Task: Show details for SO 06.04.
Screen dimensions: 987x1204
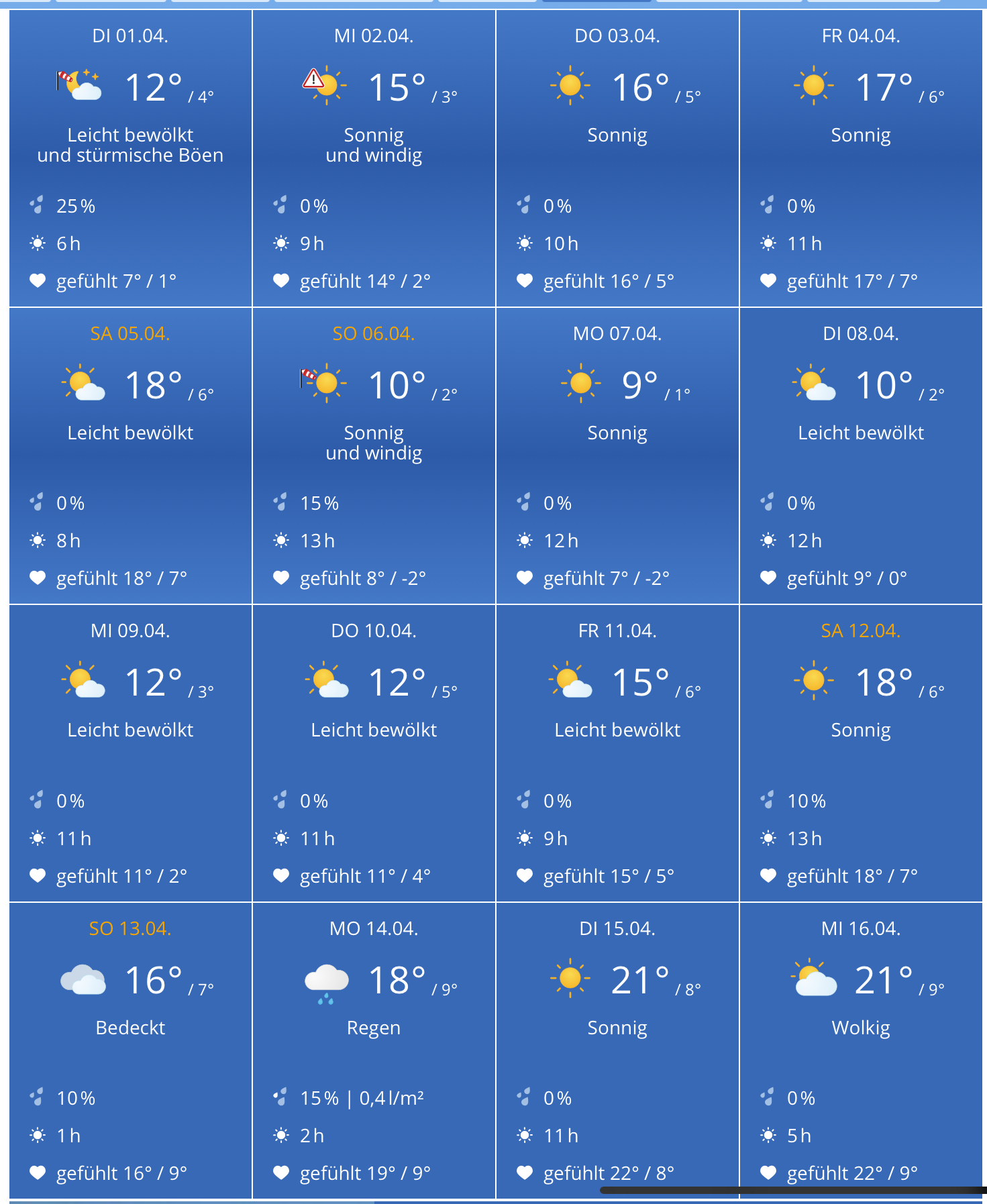Action: coord(374,455)
